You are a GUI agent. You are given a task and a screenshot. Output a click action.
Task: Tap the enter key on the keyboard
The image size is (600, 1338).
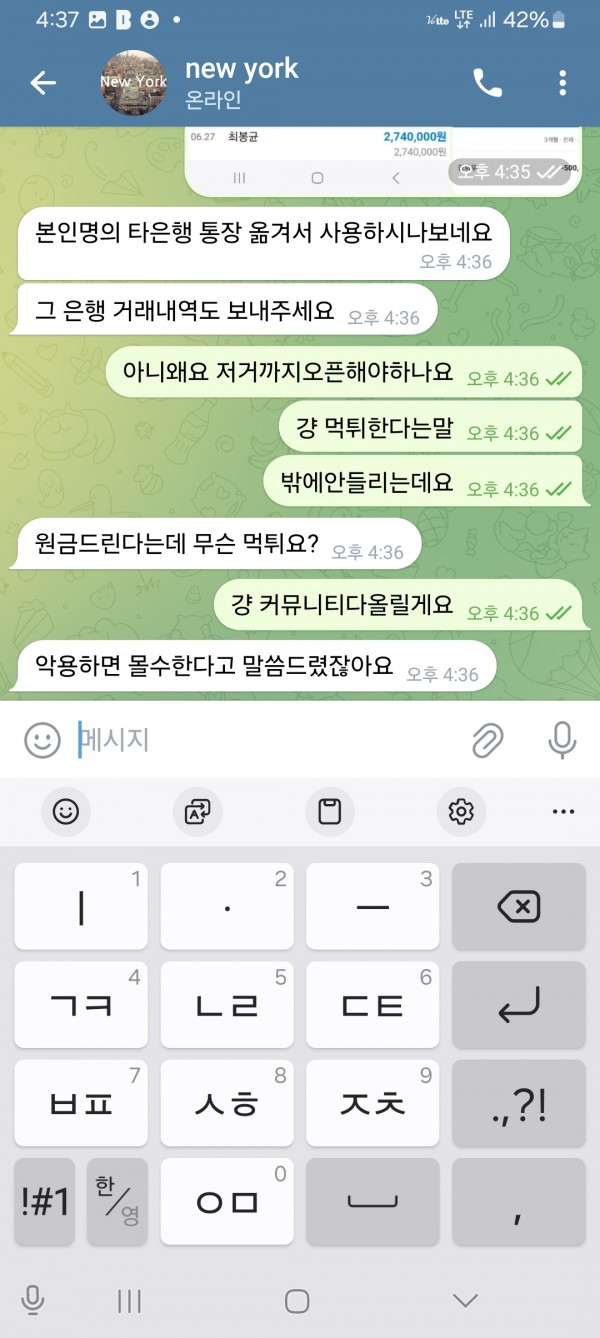[518, 1004]
